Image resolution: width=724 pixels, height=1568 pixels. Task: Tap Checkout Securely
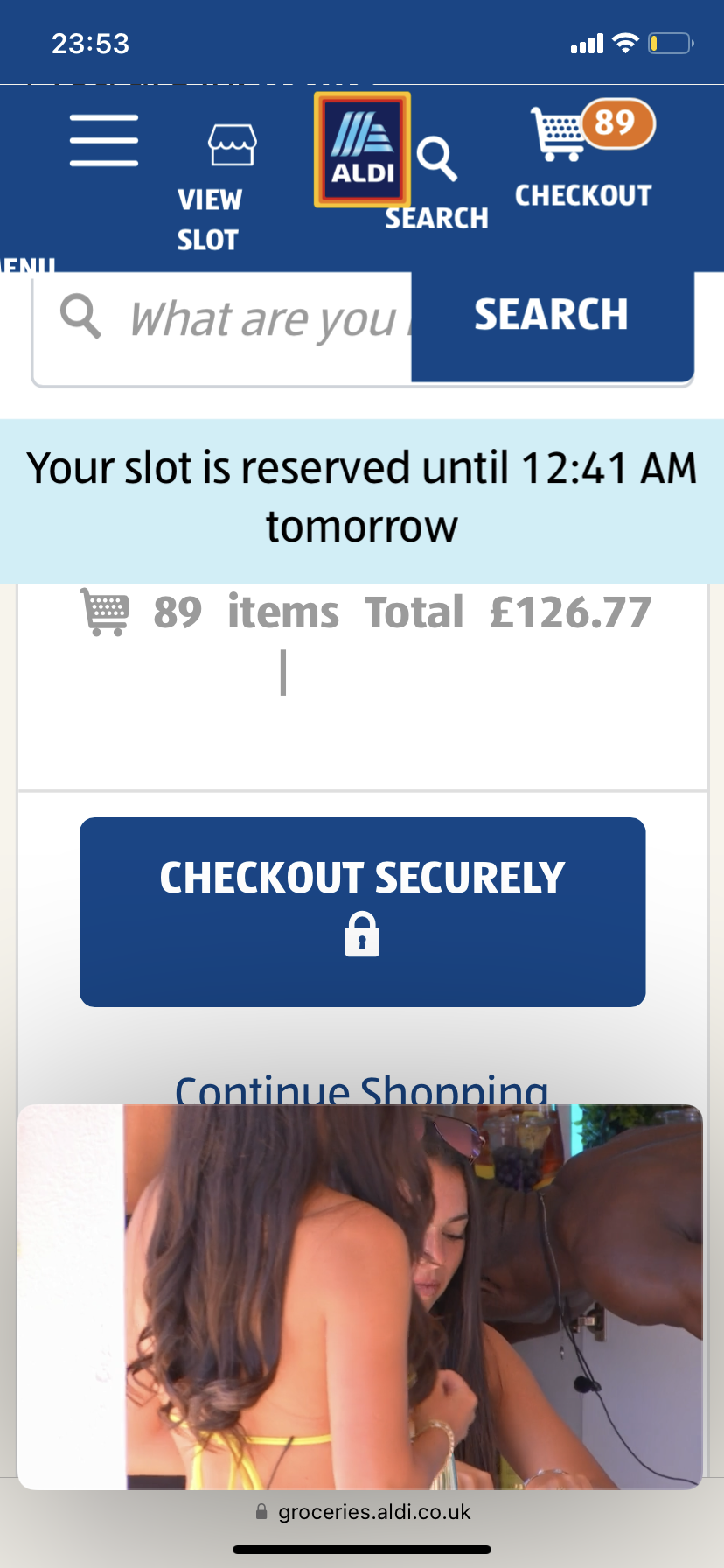tap(362, 911)
